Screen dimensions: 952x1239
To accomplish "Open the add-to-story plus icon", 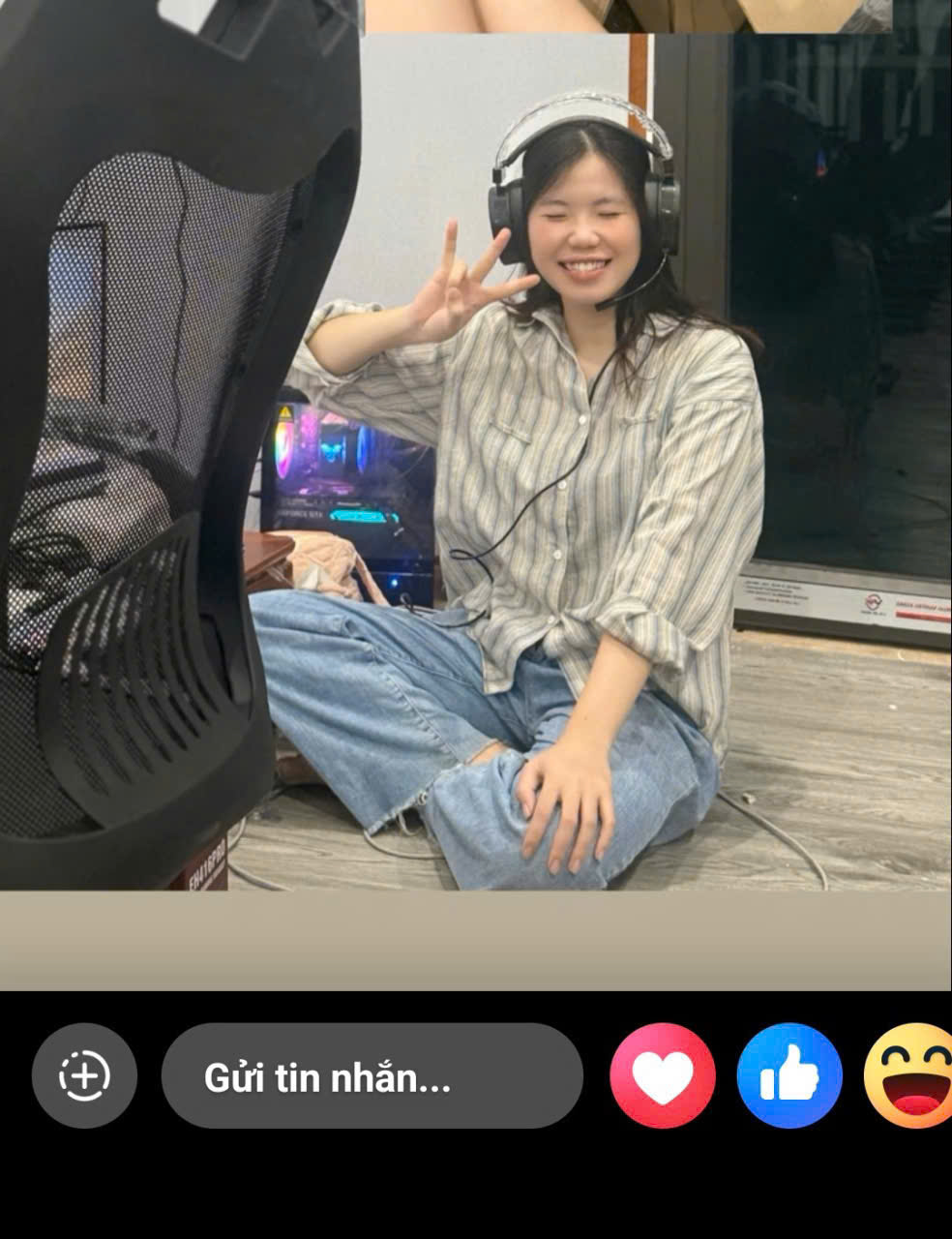I will click(x=84, y=1075).
